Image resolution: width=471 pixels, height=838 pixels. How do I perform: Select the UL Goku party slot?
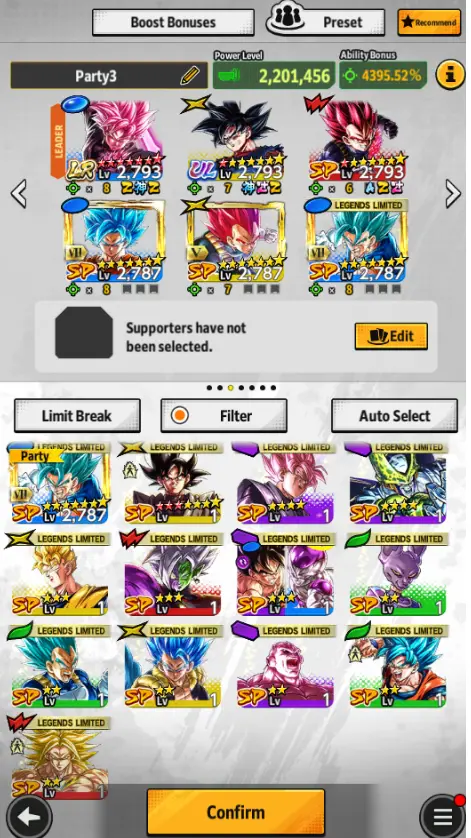point(235,144)
